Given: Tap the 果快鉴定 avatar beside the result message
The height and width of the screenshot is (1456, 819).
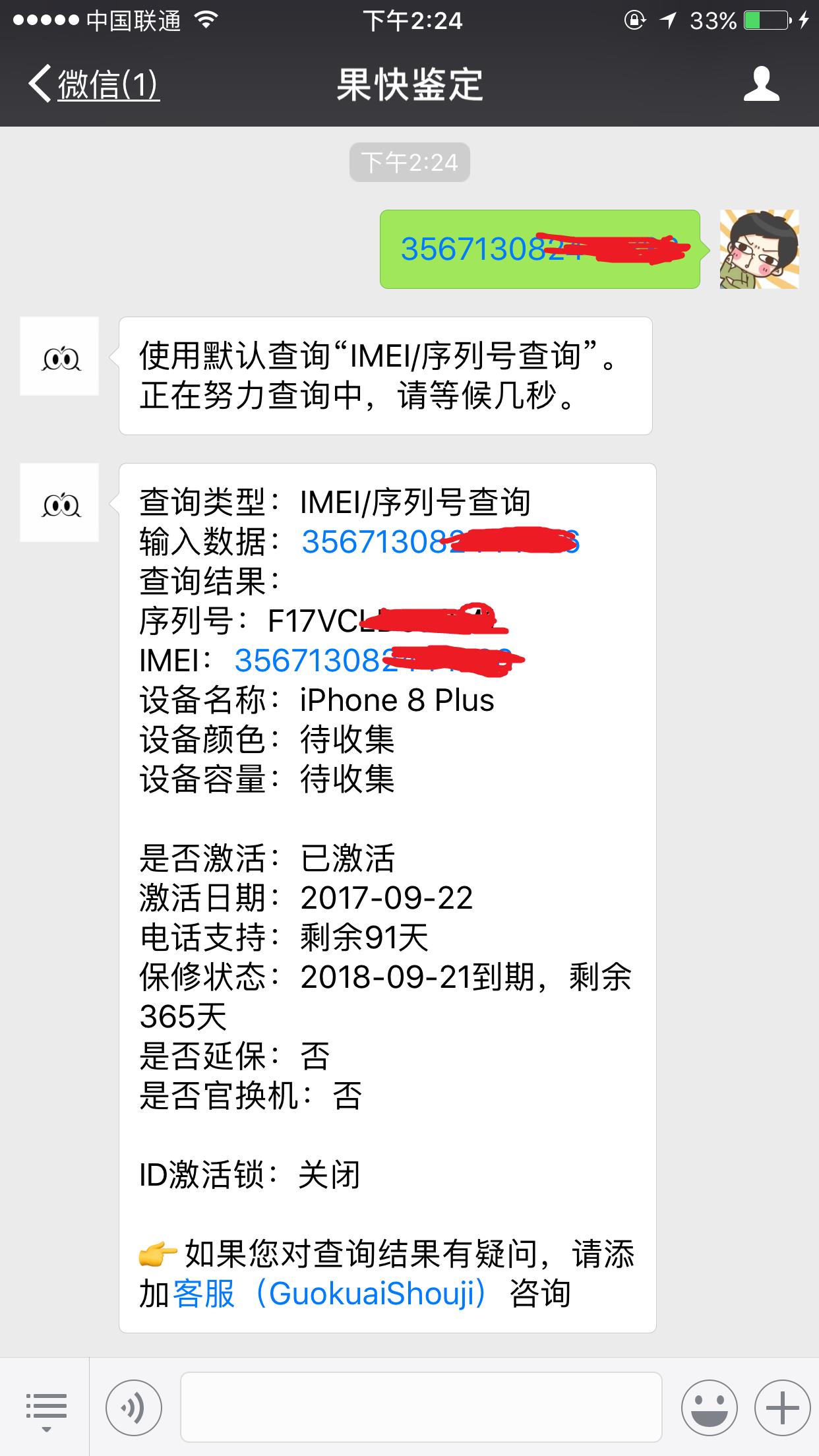Looking at the screenshot, I should pyautogui.click(x=59, y=502).
